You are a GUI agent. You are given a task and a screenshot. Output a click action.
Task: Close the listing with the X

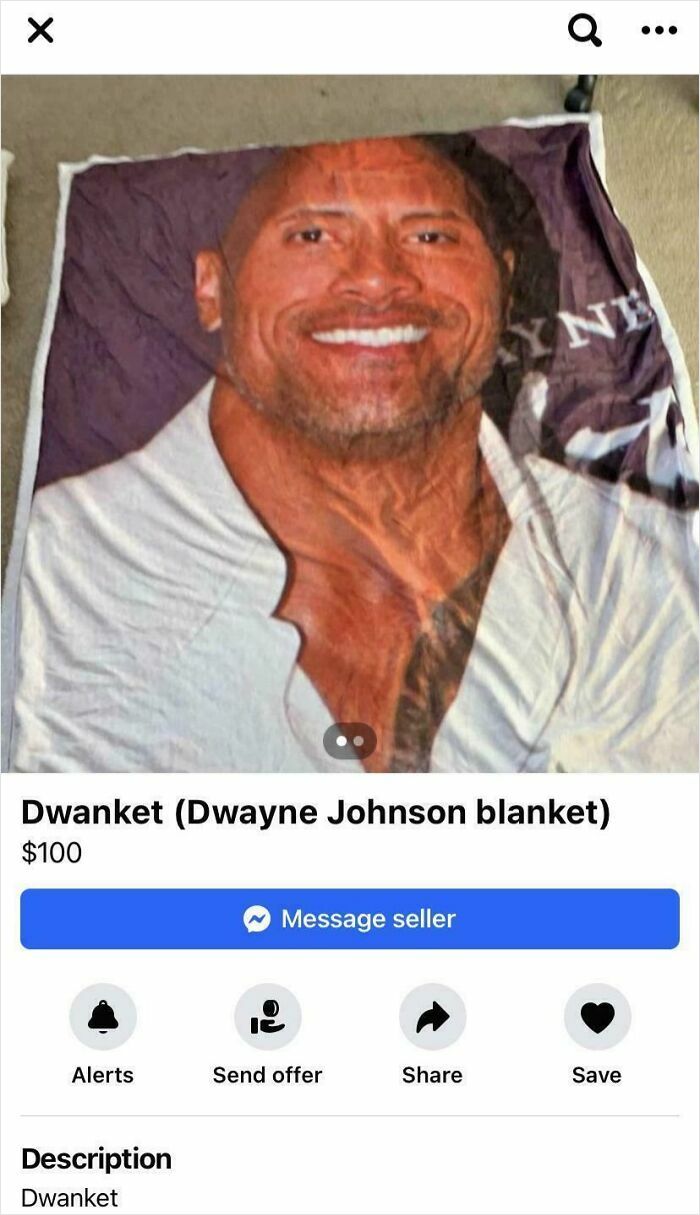[40, 32]
